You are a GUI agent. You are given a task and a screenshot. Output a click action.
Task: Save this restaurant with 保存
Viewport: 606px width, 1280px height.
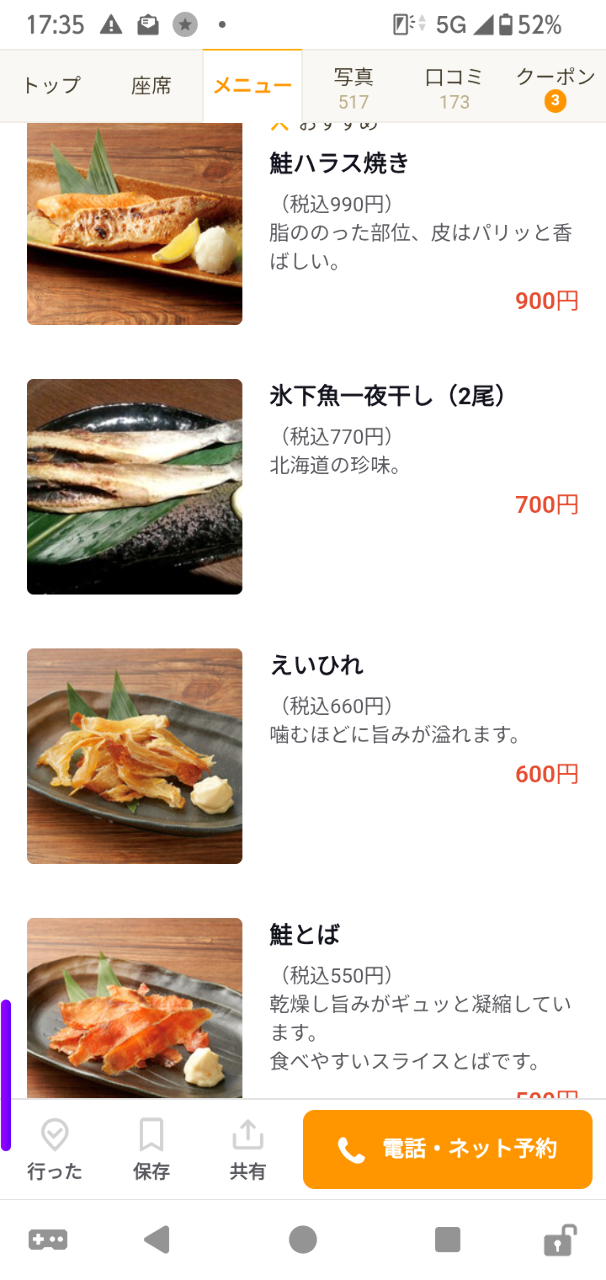(x=151, y=1149)
